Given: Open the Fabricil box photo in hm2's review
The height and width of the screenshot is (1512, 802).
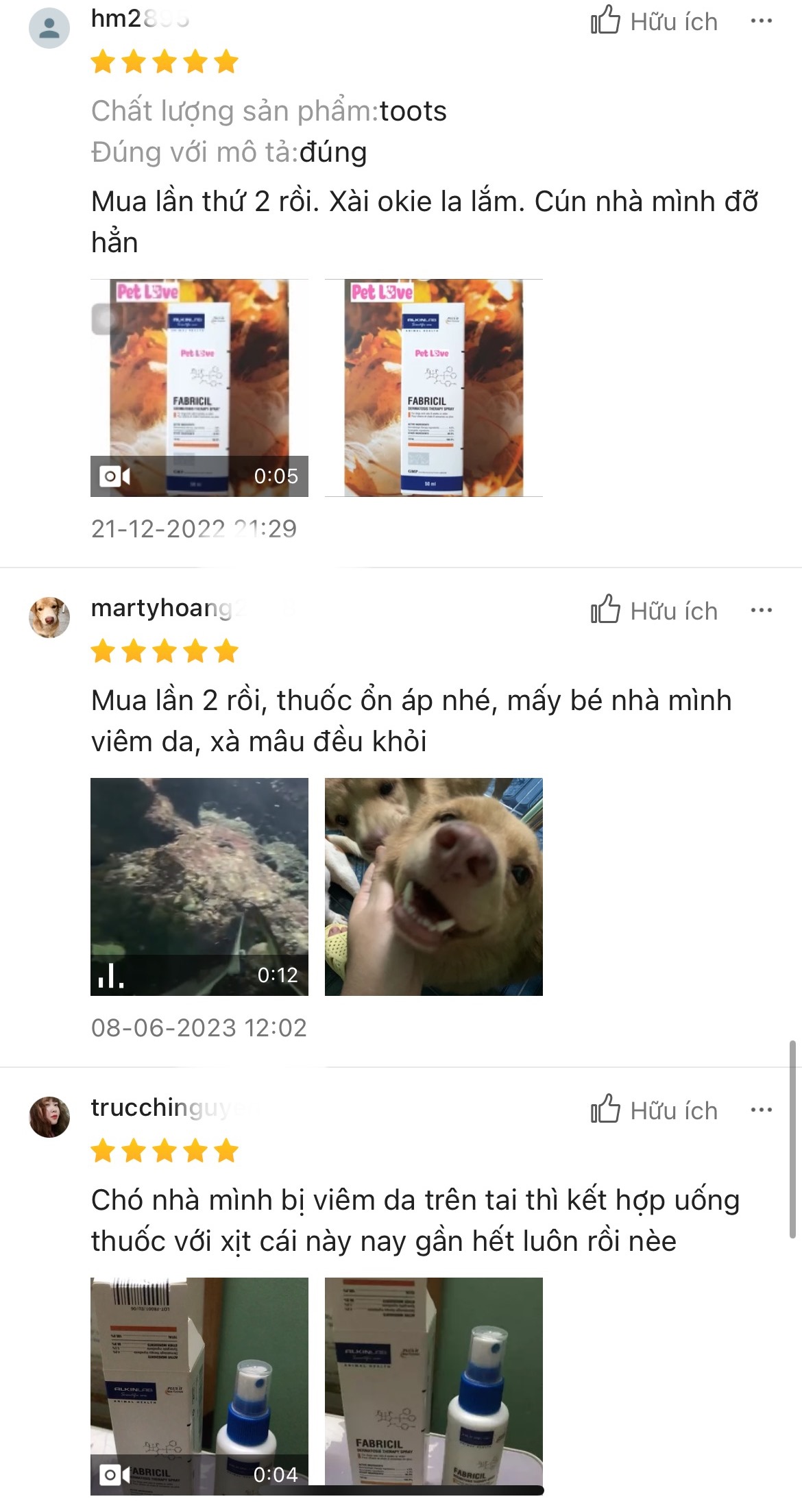Looking at the screenshot, I should 433,387.
